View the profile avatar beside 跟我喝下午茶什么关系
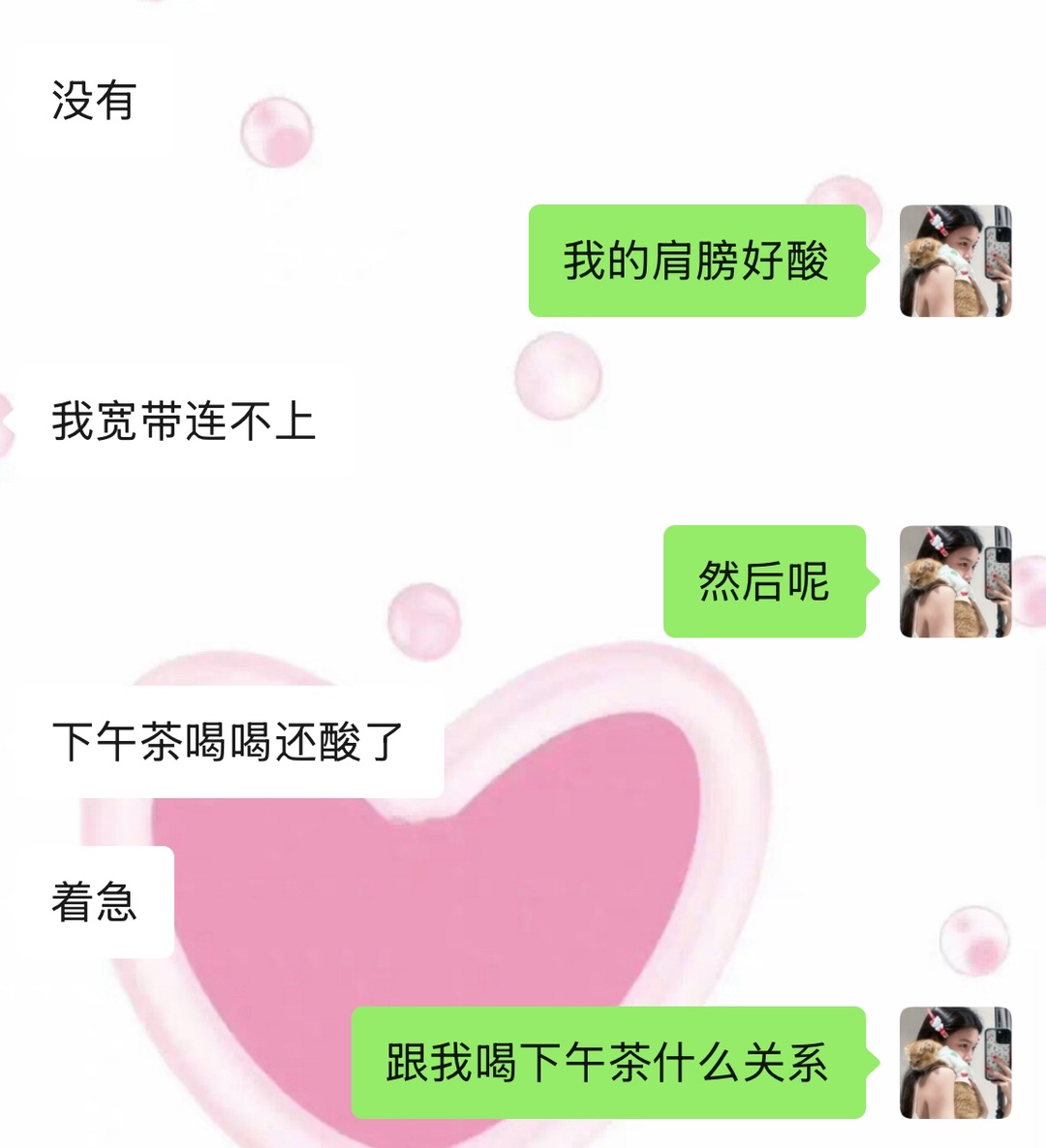The height and width of the screenshot is (1148, 1046). click(x=955, y=1063)
